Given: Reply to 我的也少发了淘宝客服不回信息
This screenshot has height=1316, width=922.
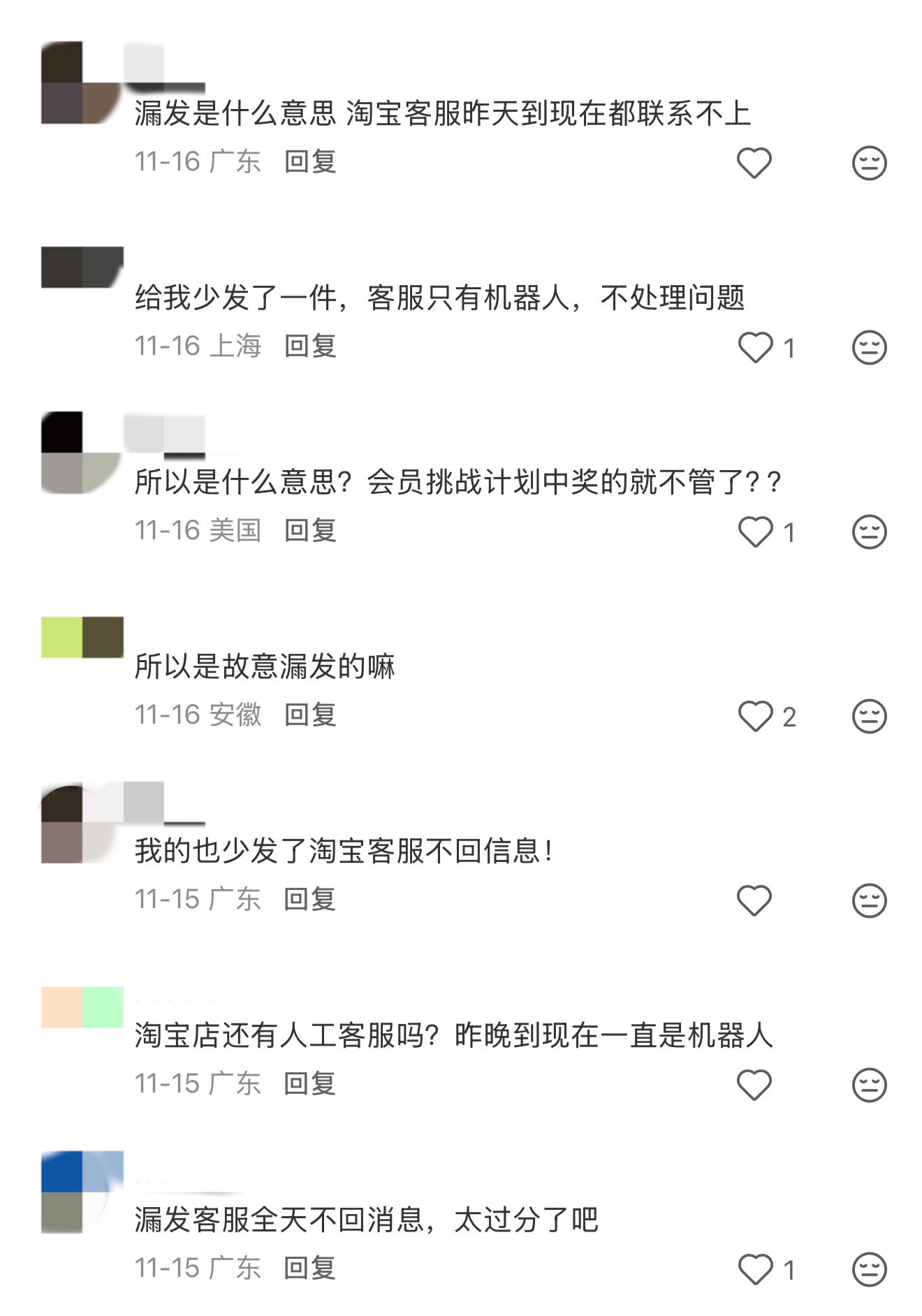Looking at the screenshot, I should tap(310, 900).
